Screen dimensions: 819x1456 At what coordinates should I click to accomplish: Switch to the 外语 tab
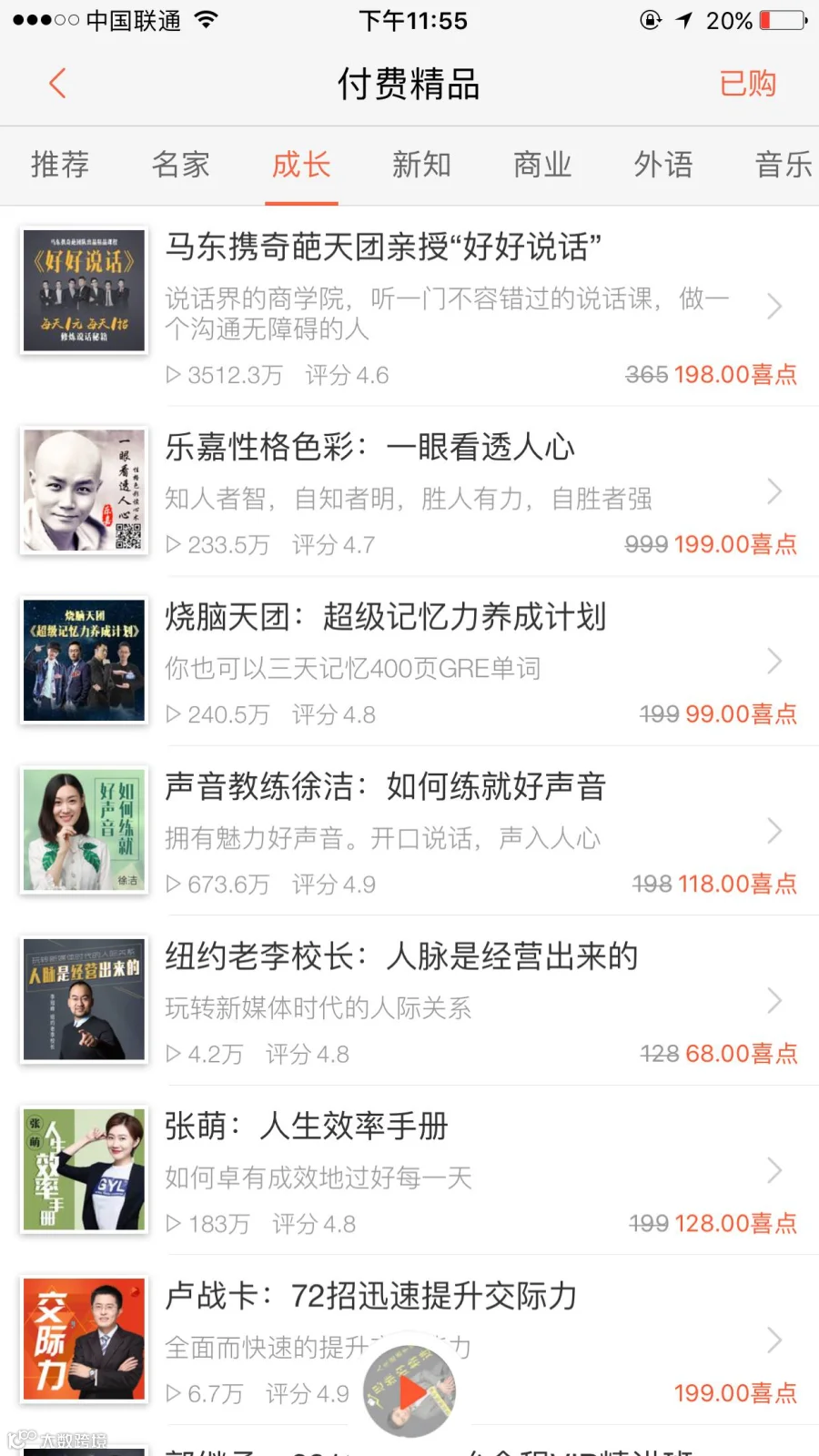pyautogui.click(x=663, y=165)
